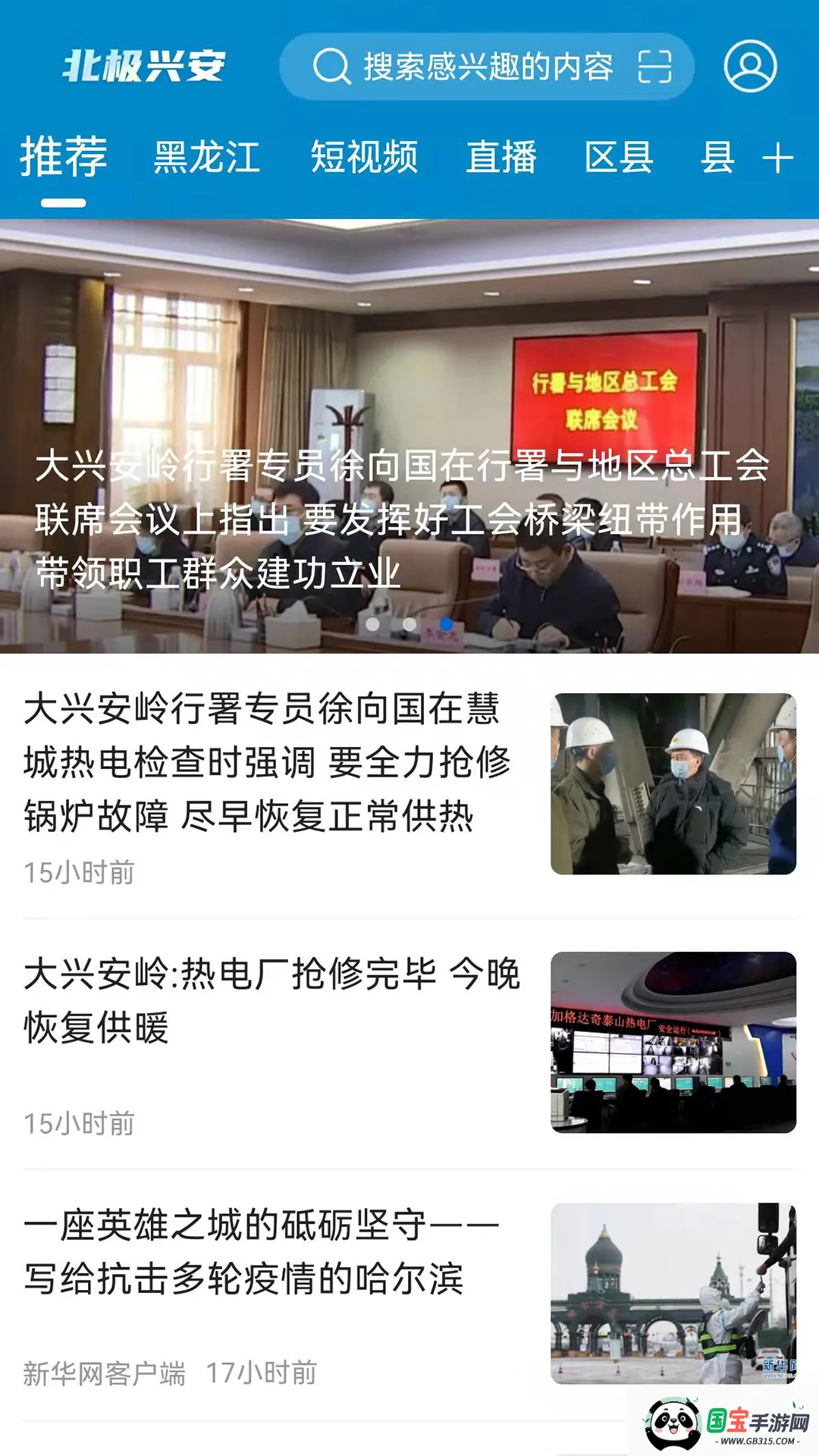The height and width of the screenshot is (1456, 819).
Task: Switch to the 区县 tab
Action: [x=619, y=158]
